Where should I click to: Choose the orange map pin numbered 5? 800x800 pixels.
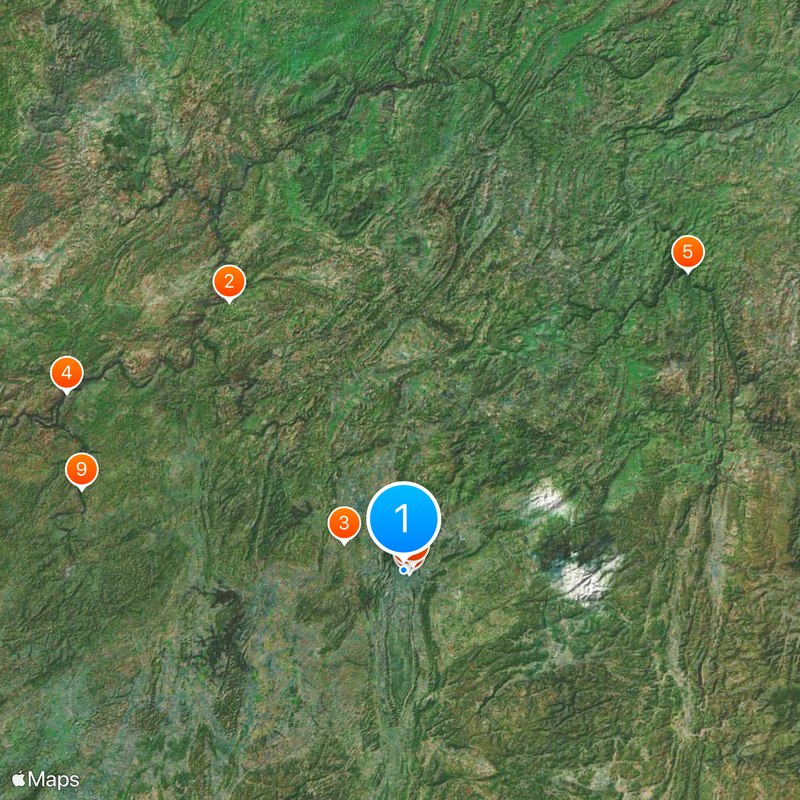[x=687, y=252]
